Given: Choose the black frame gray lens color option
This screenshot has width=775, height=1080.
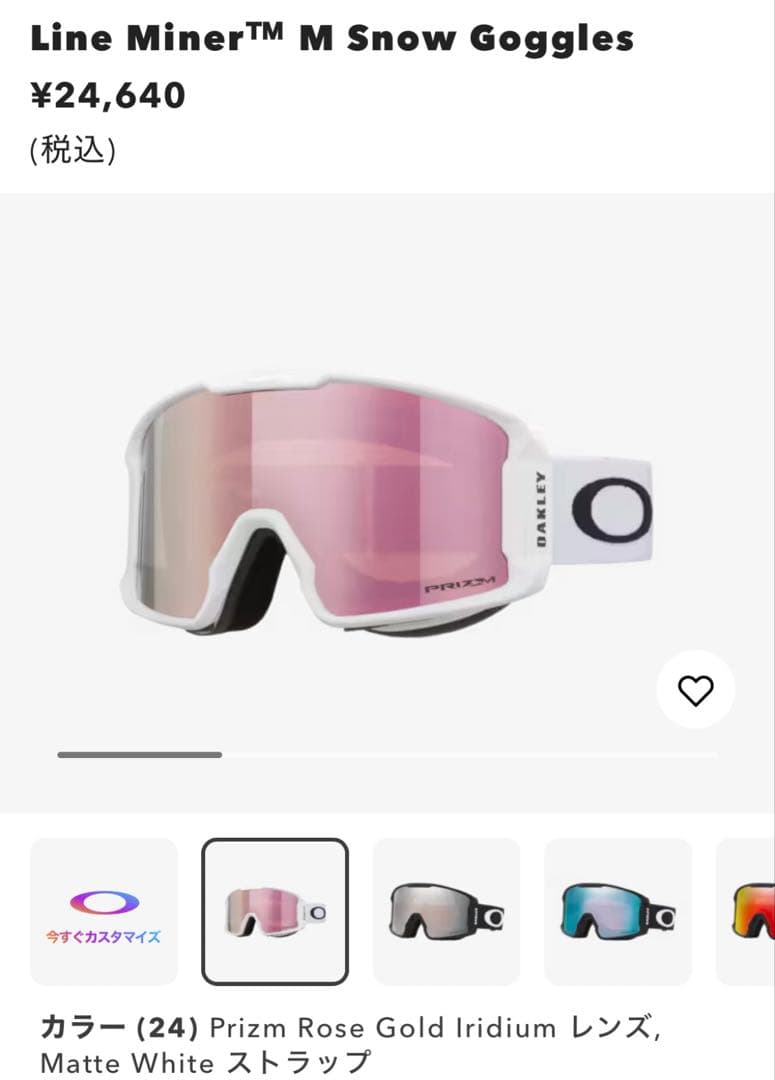Looking at the screenshot, I should [x=446, y=911].
